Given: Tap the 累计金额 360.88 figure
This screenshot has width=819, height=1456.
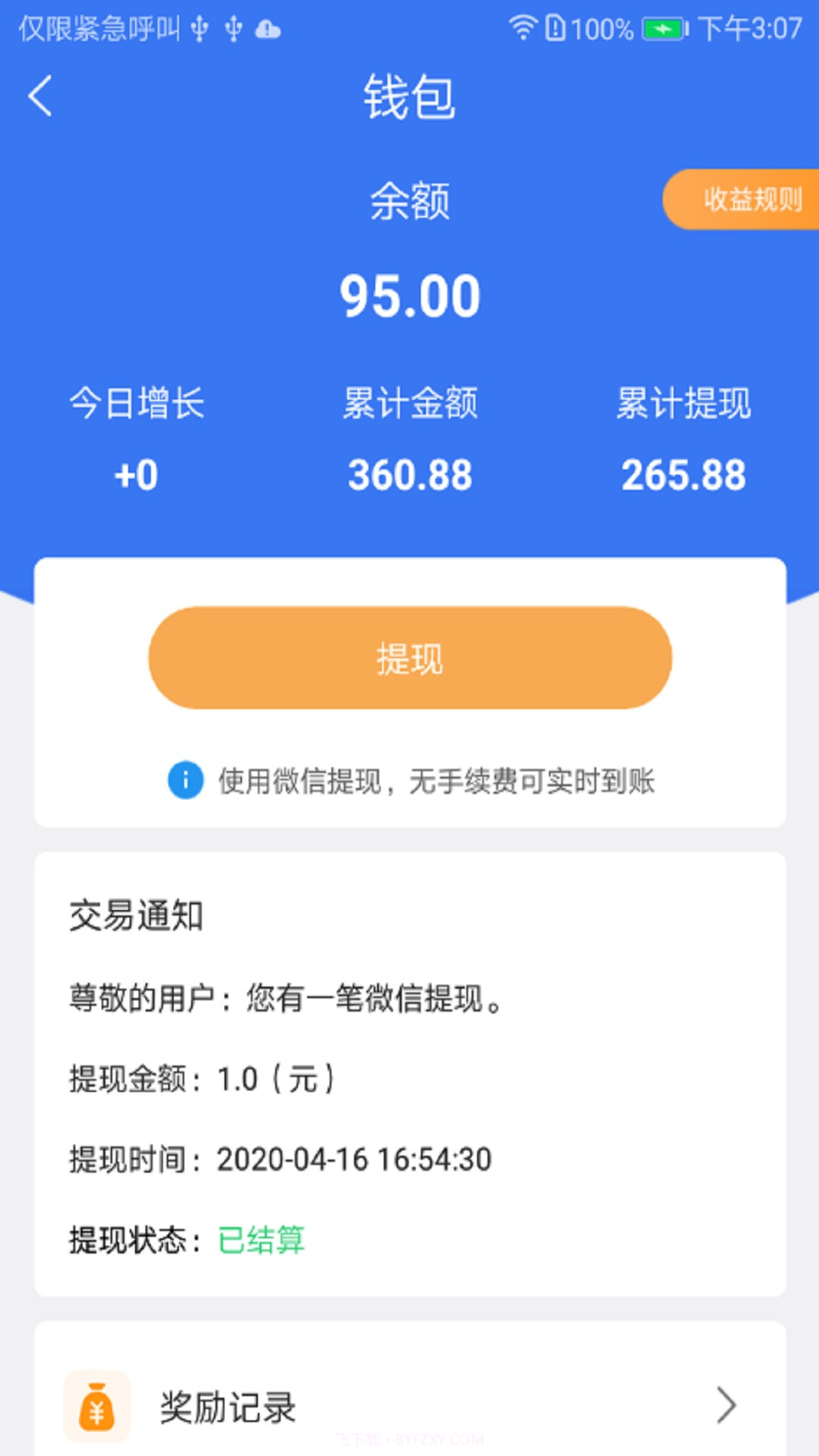Looking at the screenshot, I should 409,475.
